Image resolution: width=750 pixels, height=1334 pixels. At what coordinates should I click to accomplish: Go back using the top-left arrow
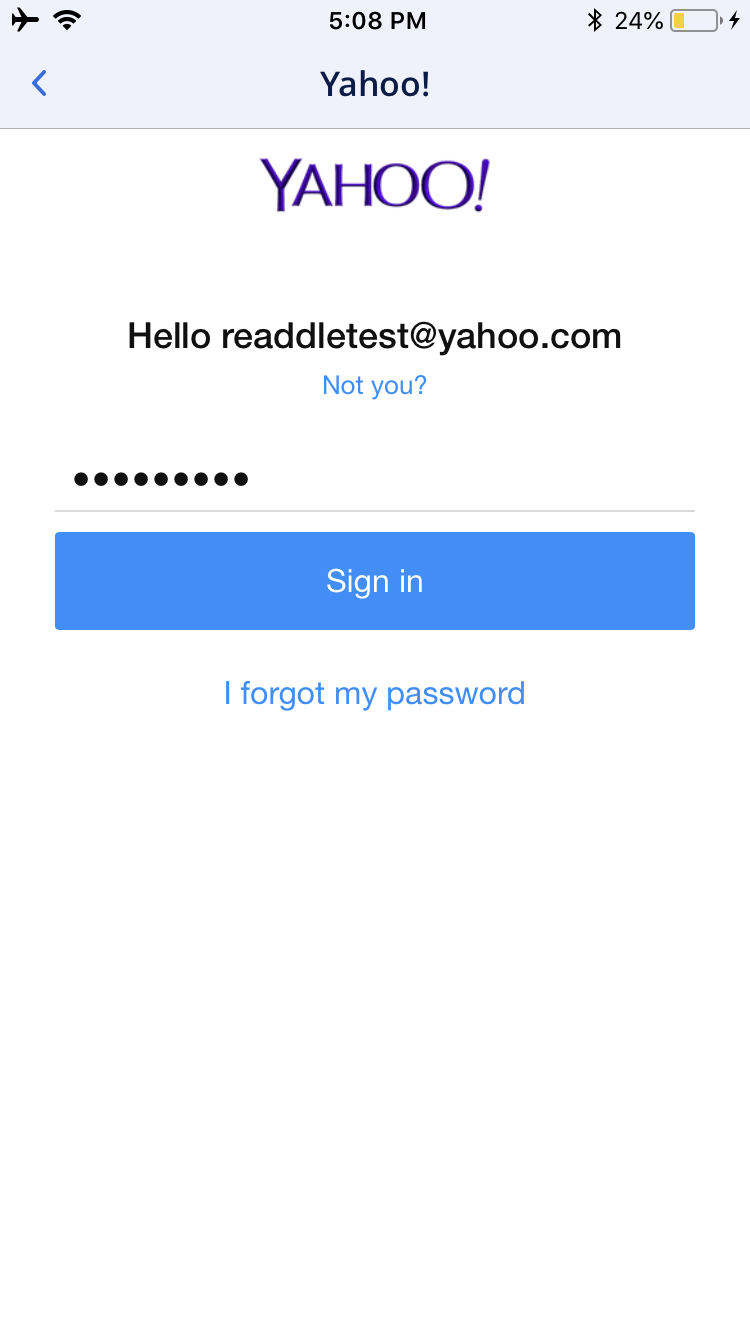point(39,83)
